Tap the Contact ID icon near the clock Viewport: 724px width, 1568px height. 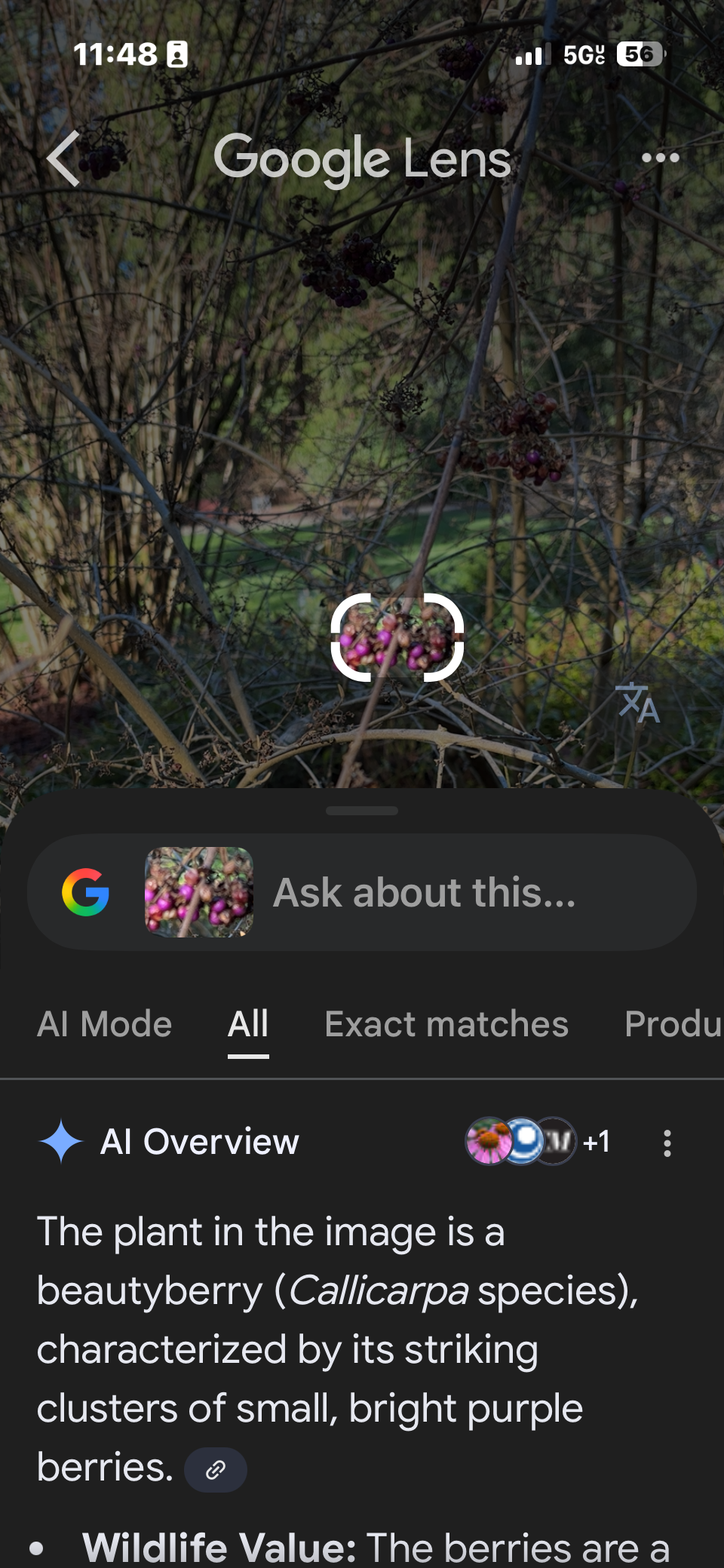(176, 54)
